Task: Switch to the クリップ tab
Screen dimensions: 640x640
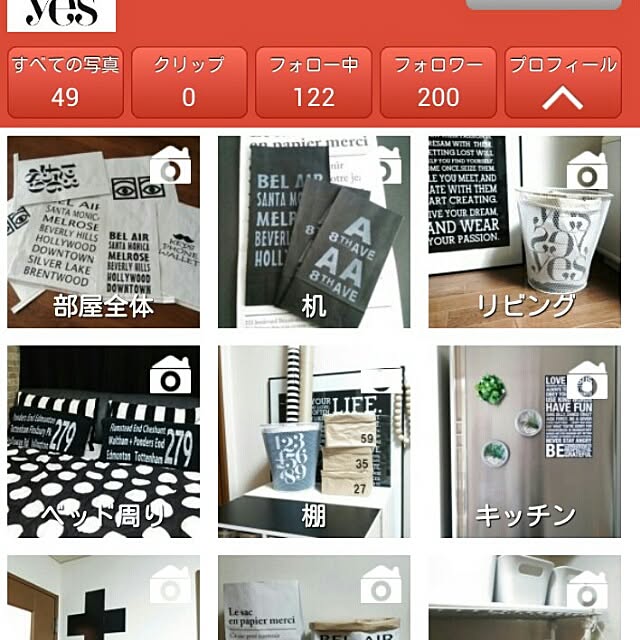Action: click(189, 82)
